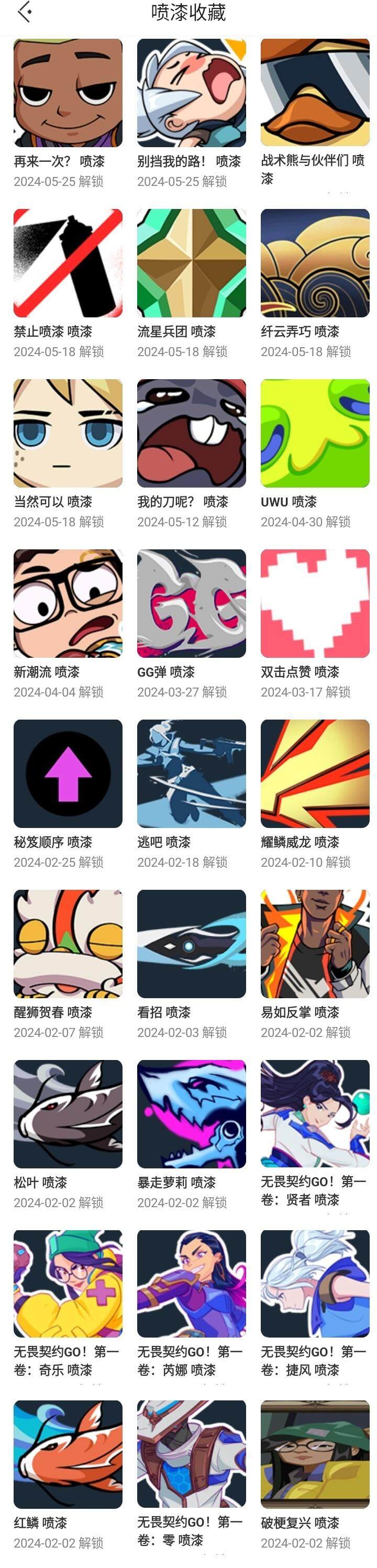Select the 破梗复兴 spray
This screenshot has height=1568, width=377.
[x=315, y=1454]
